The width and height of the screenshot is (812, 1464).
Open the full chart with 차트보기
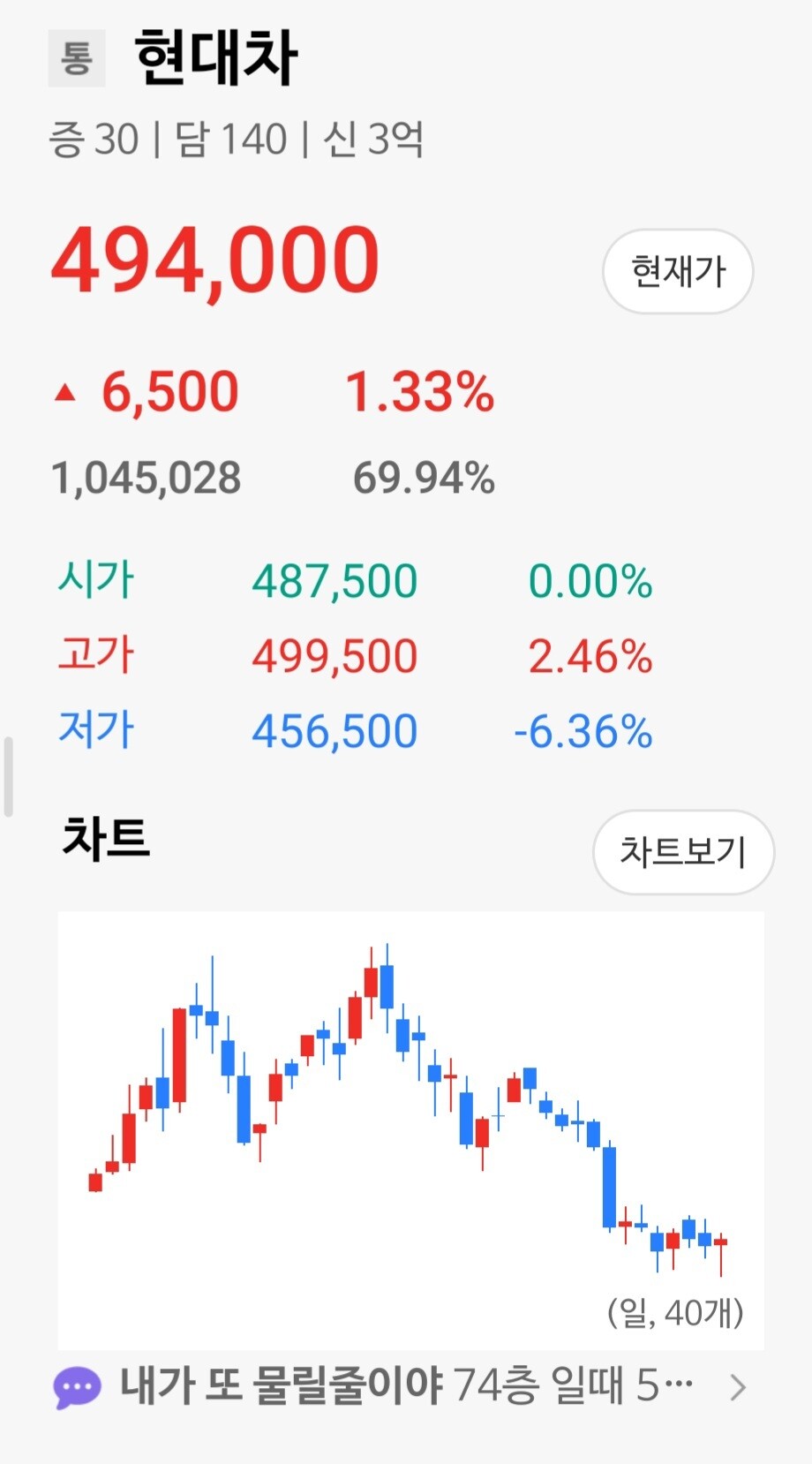683,852
